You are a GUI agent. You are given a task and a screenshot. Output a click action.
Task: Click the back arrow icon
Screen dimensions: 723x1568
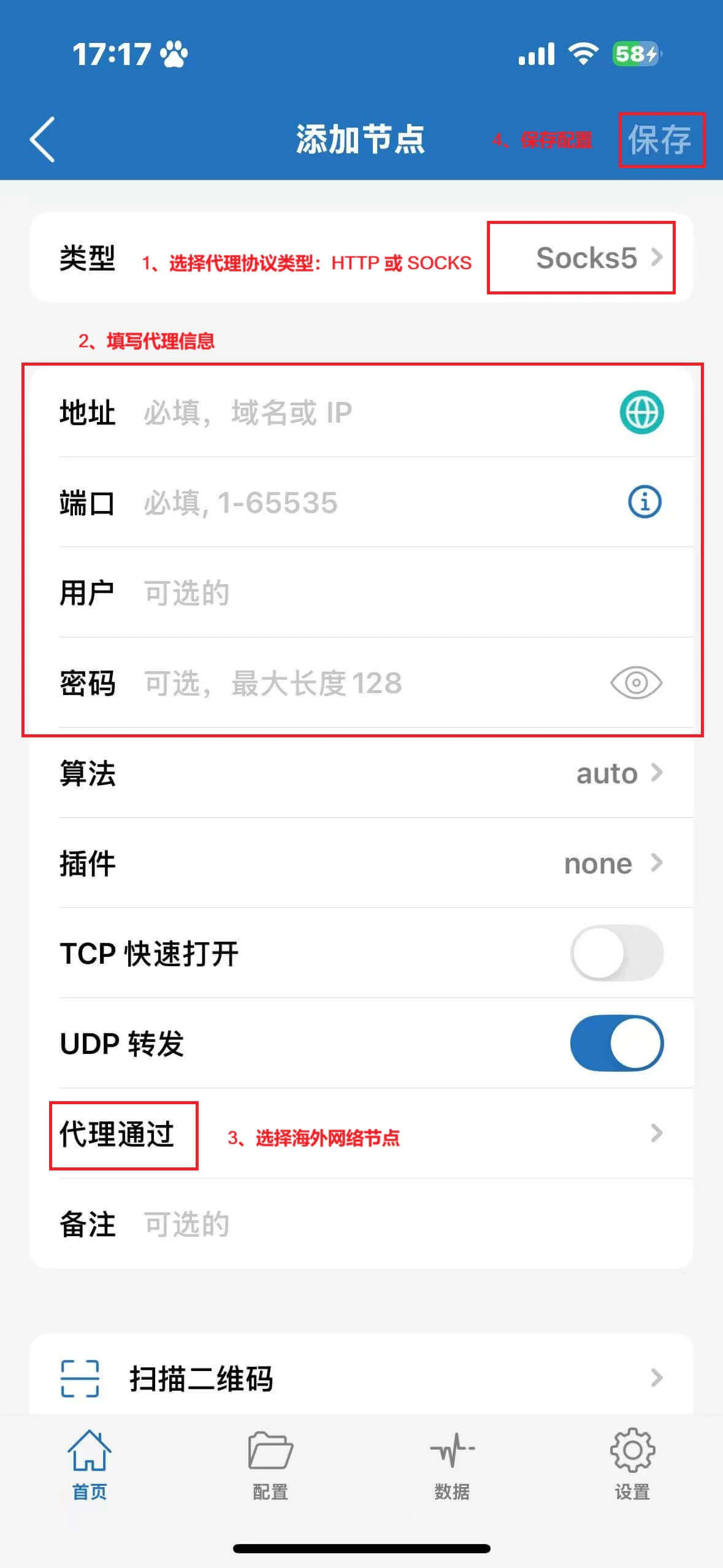pos(40,139)
